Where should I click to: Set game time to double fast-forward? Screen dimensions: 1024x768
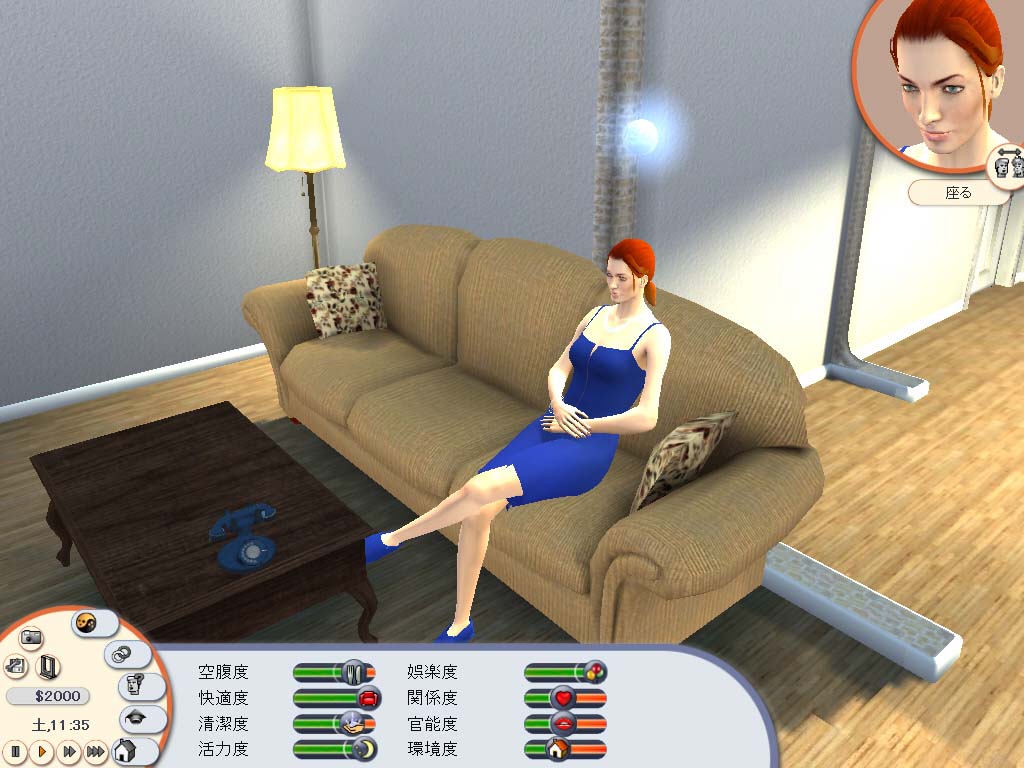[x=68, y=750]
